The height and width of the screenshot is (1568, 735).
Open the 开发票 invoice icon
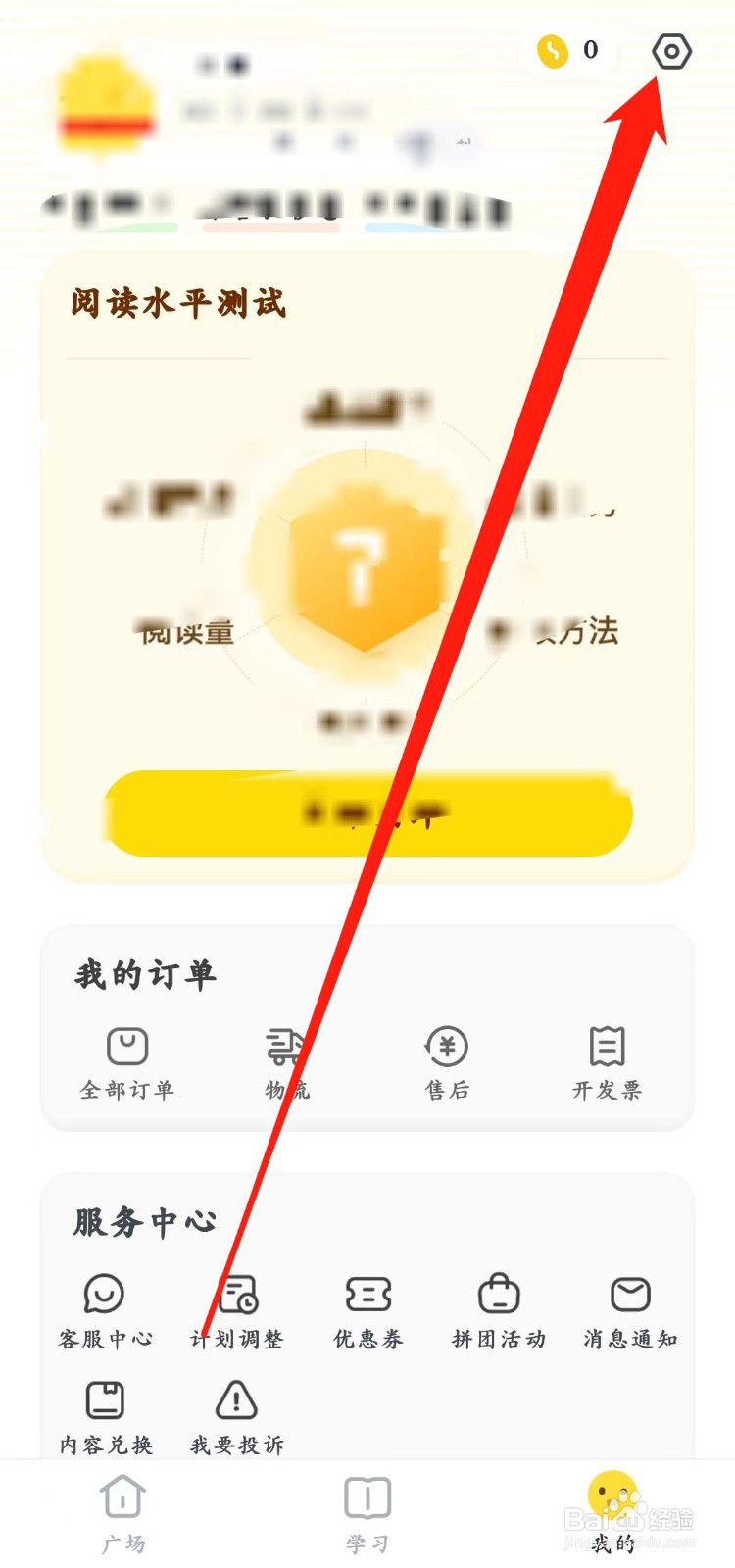[x=608, y=1047]
